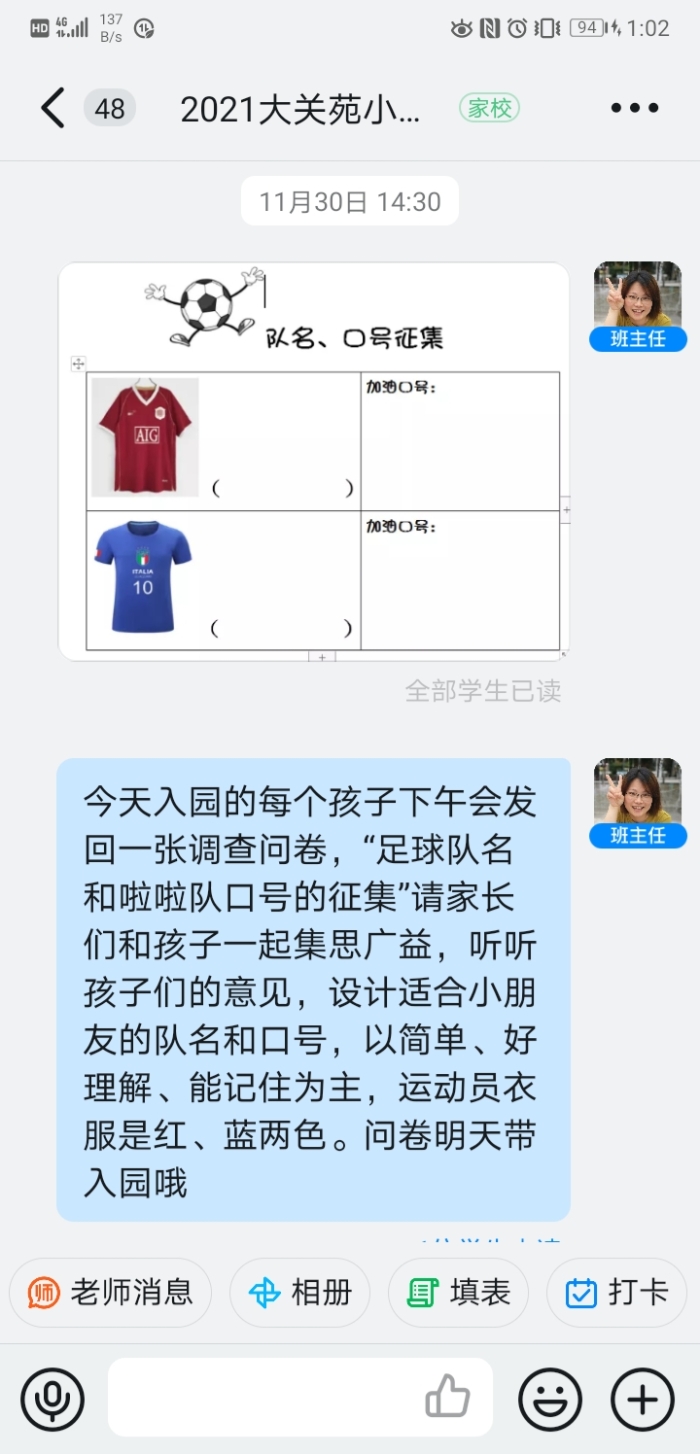700x1454 pixels.
Task: Open the plus attachments panel
Action: [x=642, y=1397]
